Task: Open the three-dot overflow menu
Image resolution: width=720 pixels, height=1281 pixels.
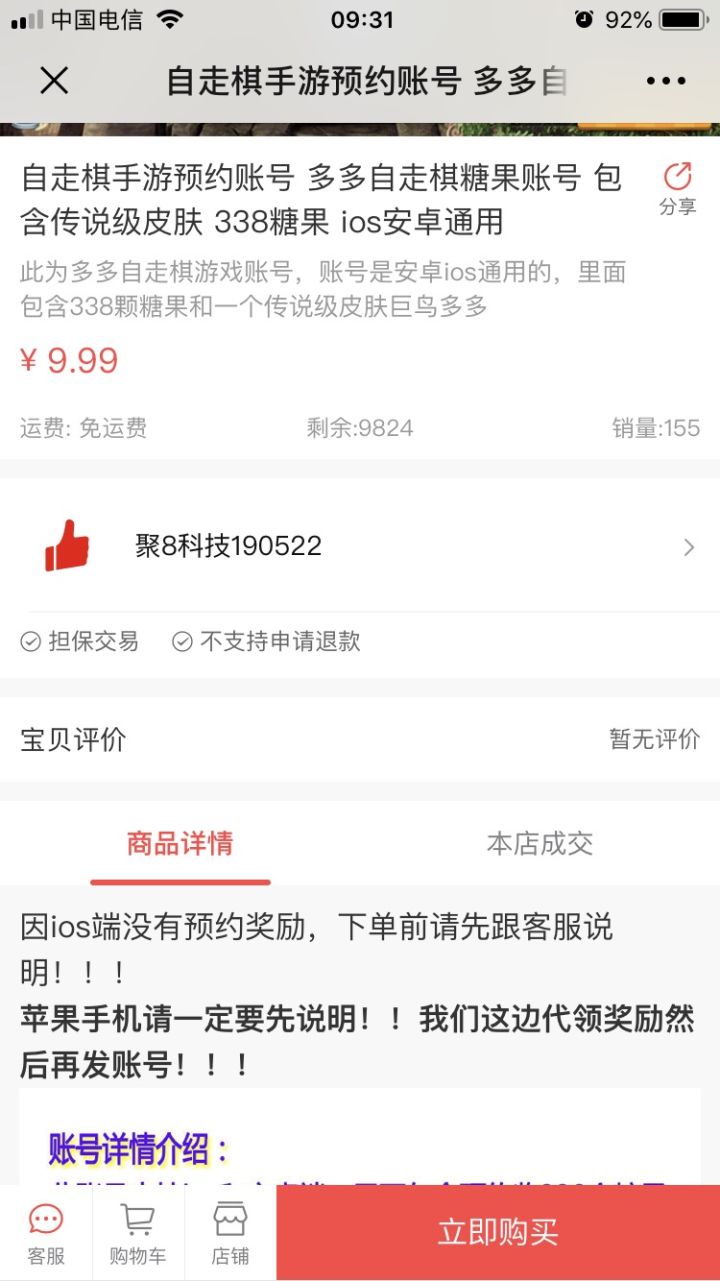Action: pyautogui.click(x=666, y=81)
